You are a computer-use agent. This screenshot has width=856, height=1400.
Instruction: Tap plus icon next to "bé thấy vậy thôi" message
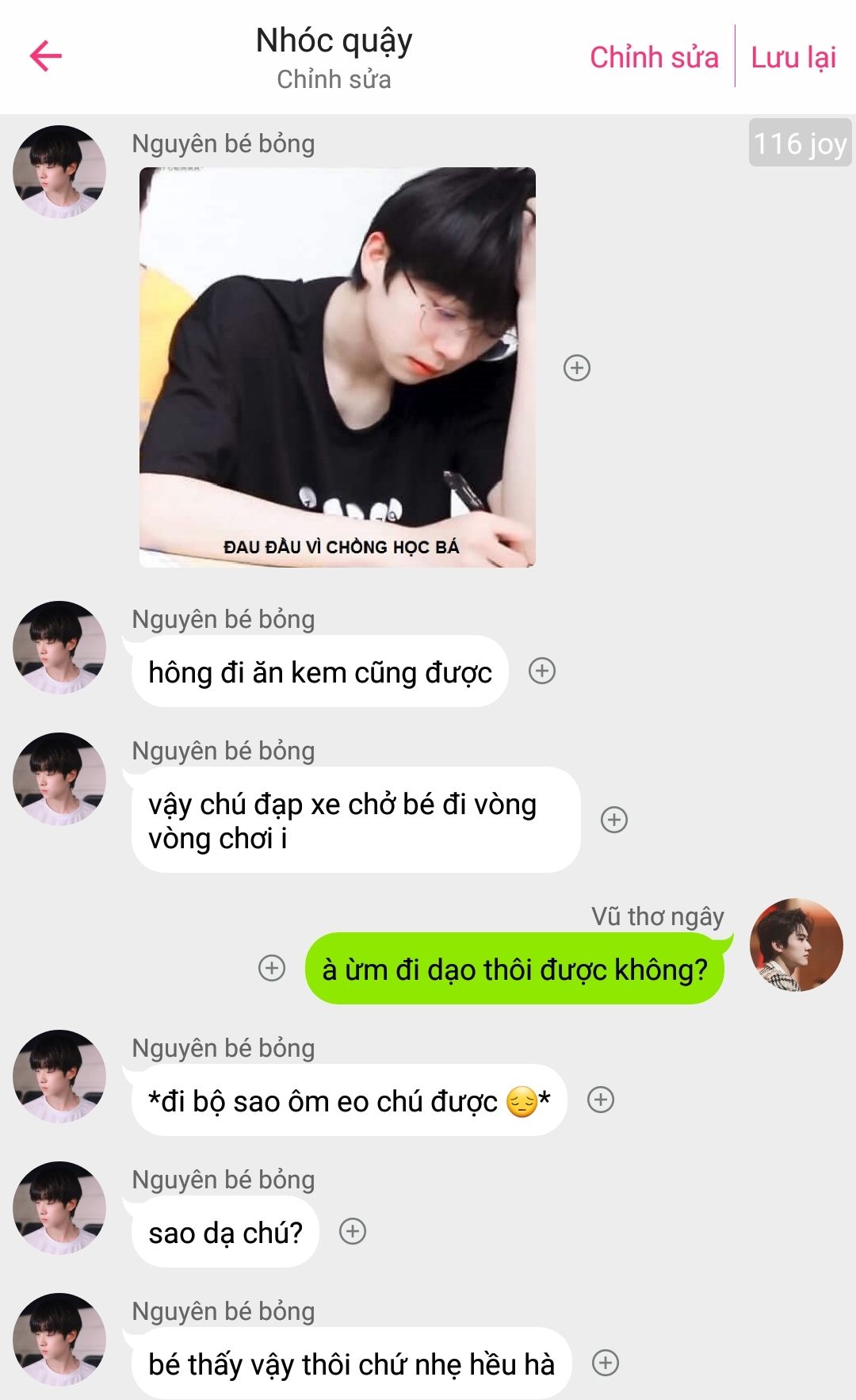coord(606,1363)
